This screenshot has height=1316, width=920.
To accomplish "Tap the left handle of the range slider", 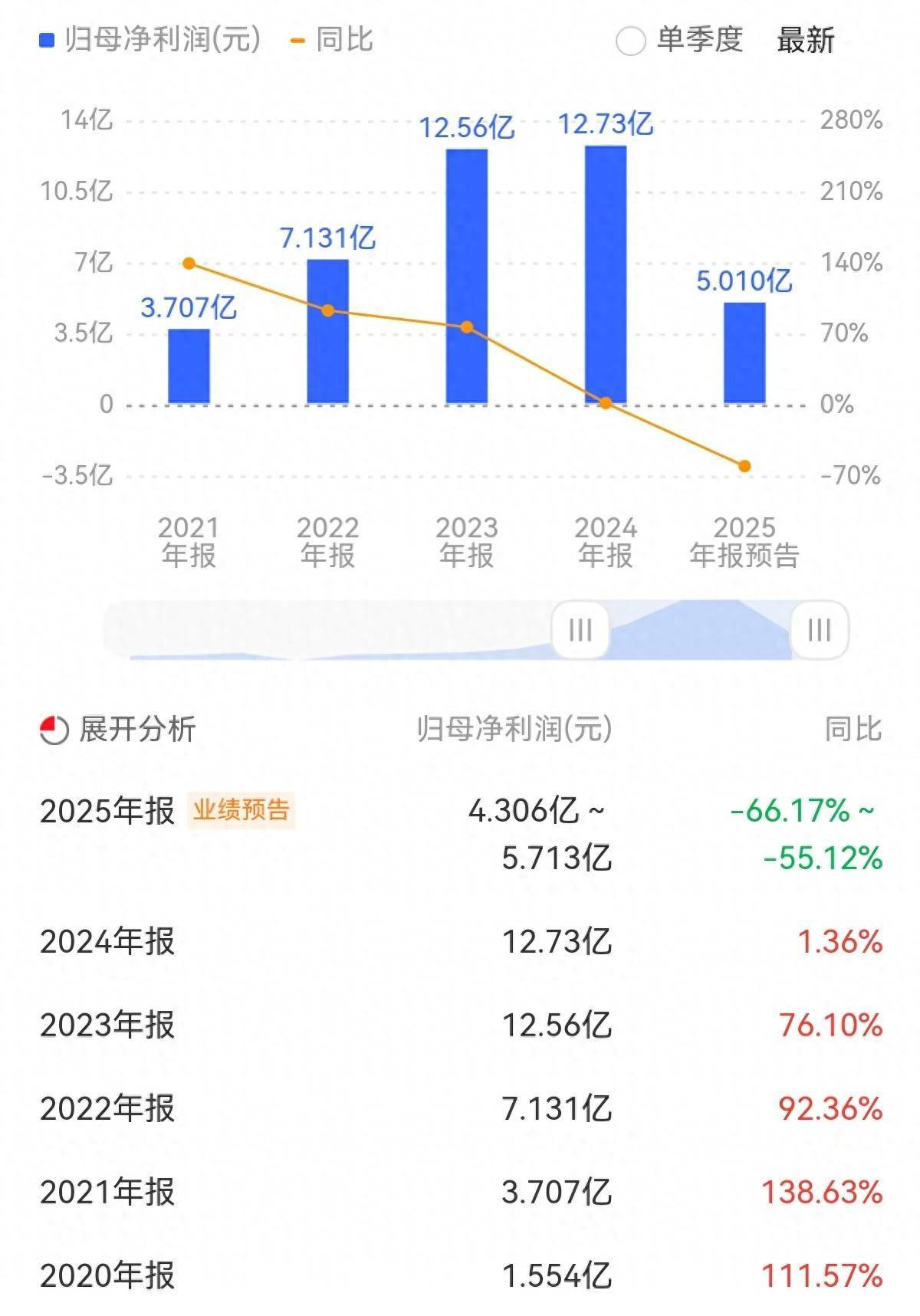I will pyautogui.click(x=580, y=630).
